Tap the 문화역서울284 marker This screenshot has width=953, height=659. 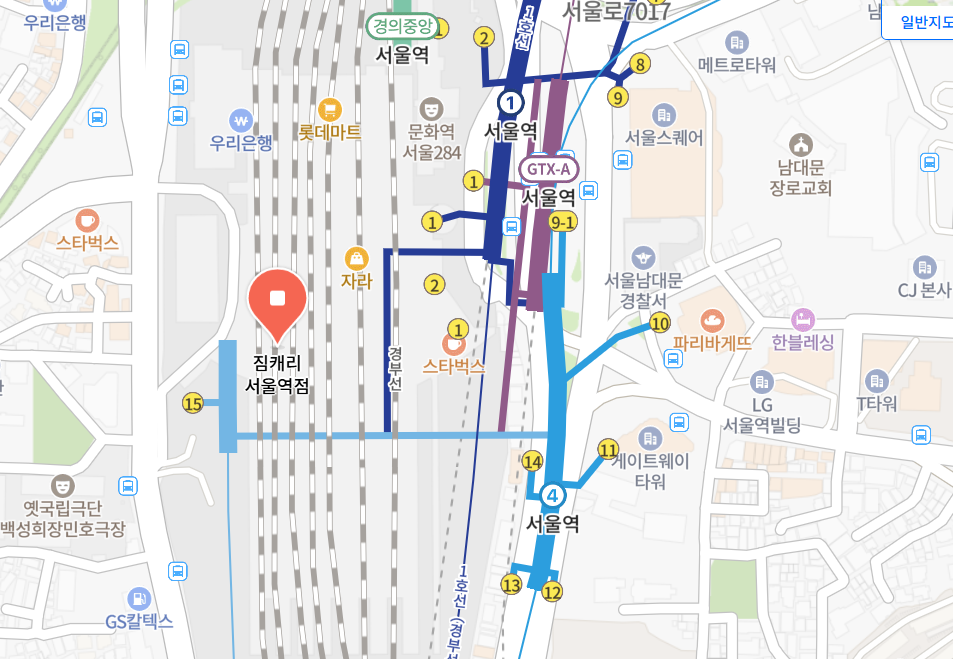click(x=431, y=108)
